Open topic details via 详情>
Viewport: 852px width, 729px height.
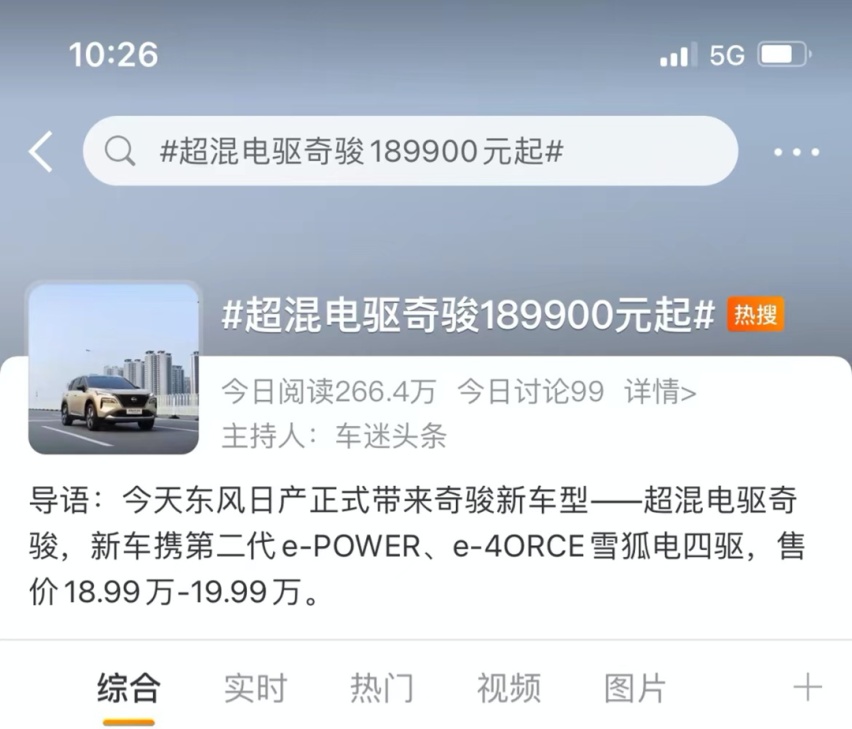660,392
